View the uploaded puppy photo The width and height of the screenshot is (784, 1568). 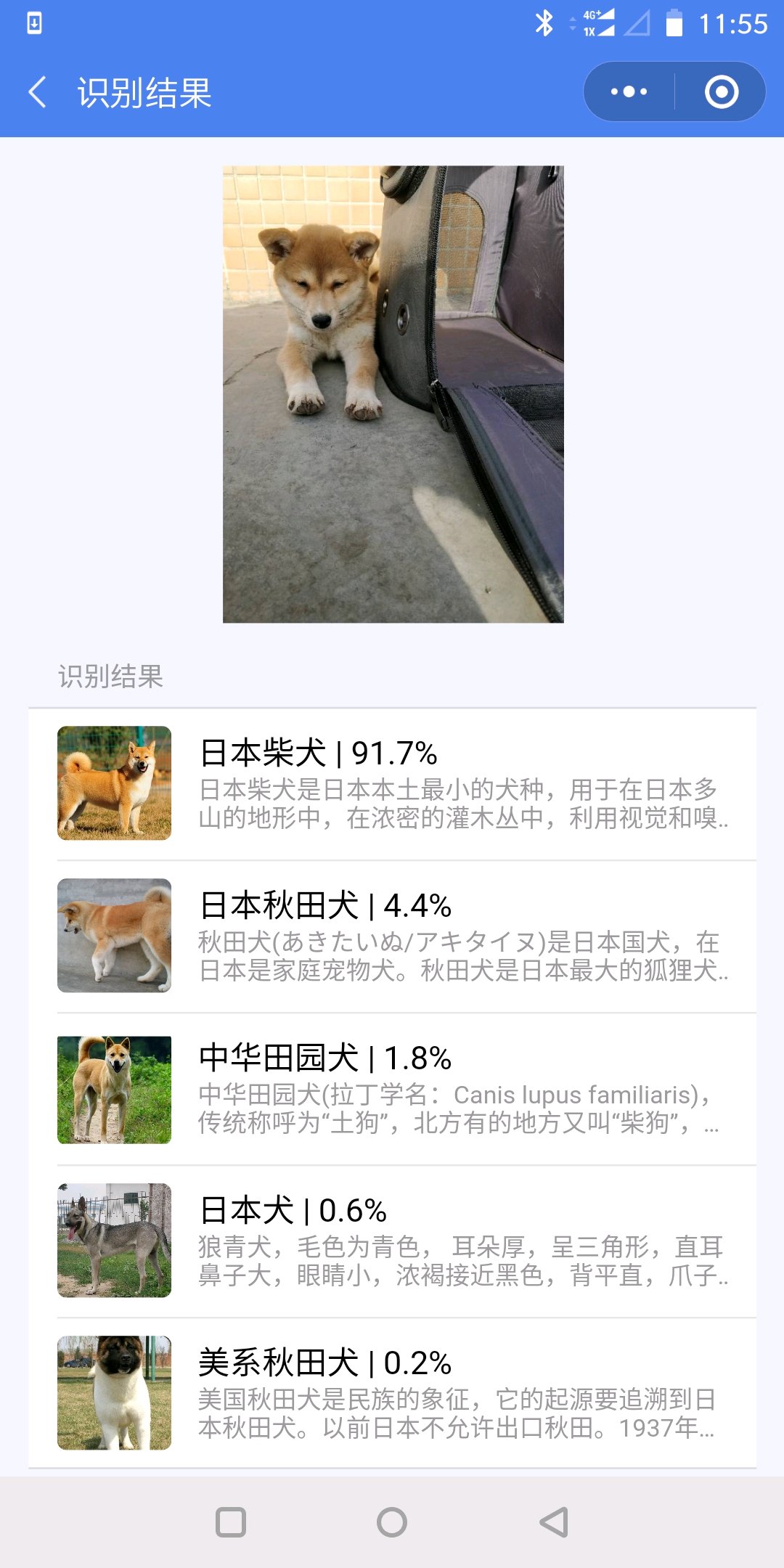(393, 394)
